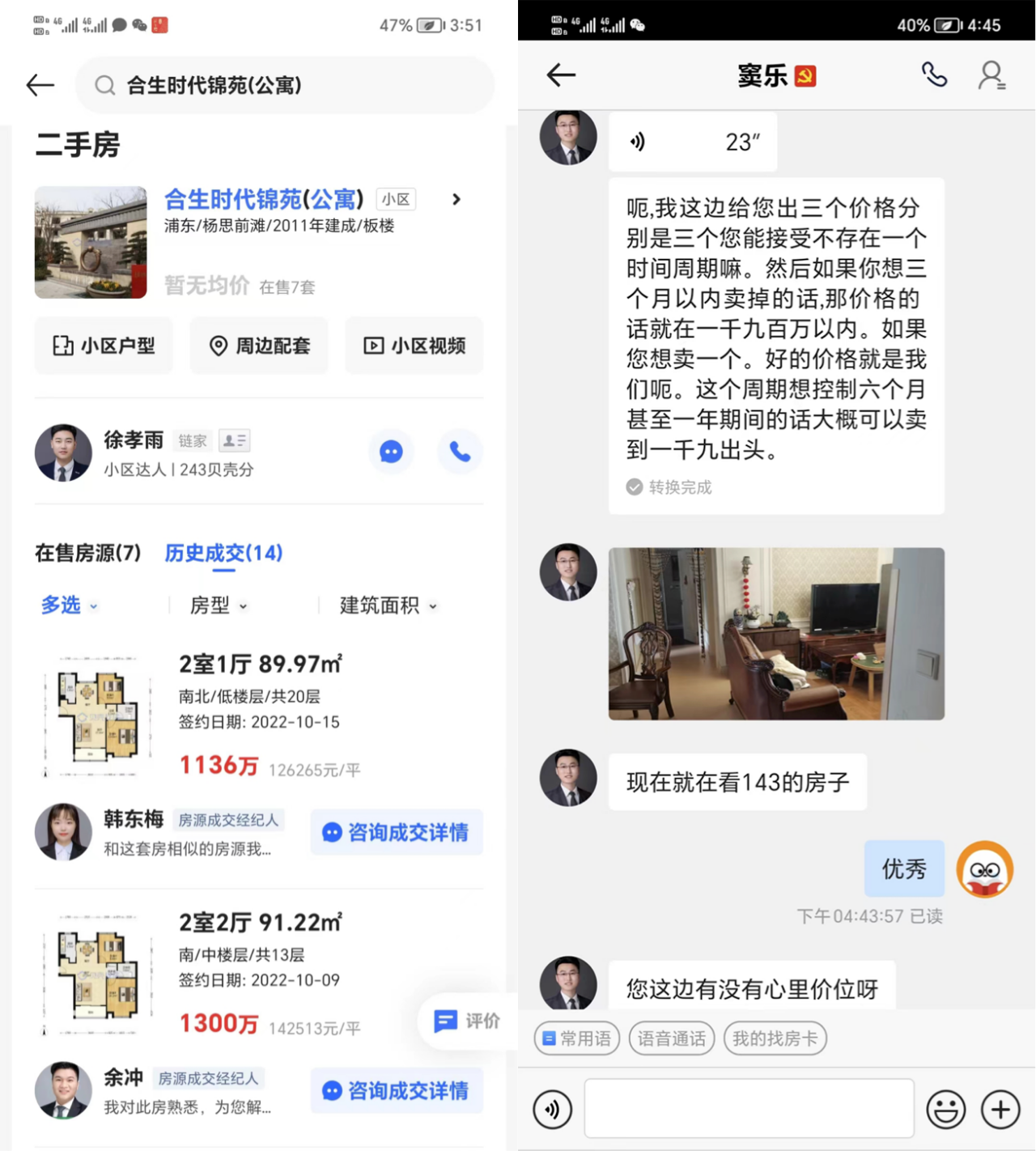This screenshot has height=1151, width=1036.
Task: Open 窦乐's contact profile icon
Action: pos(991,75)
